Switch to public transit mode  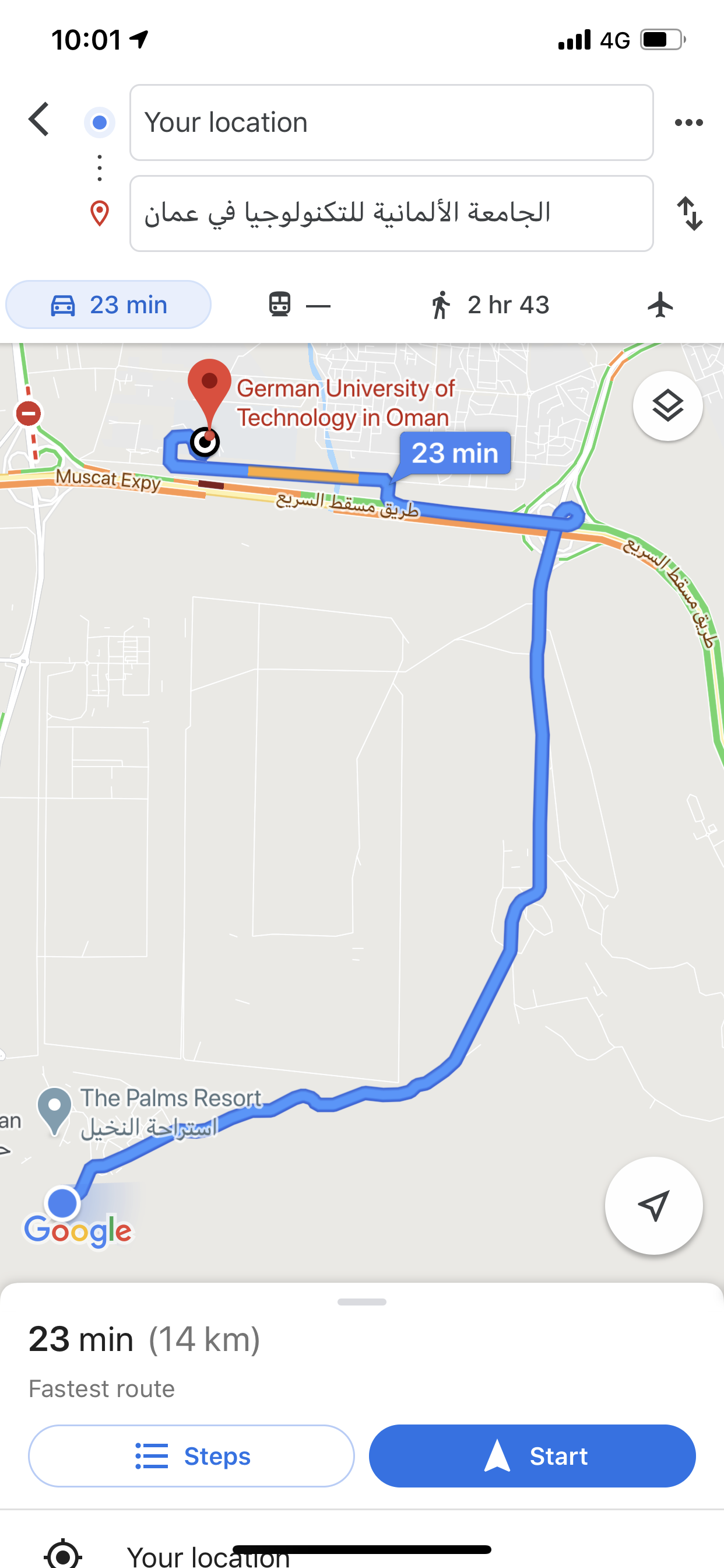click(298, 304)
